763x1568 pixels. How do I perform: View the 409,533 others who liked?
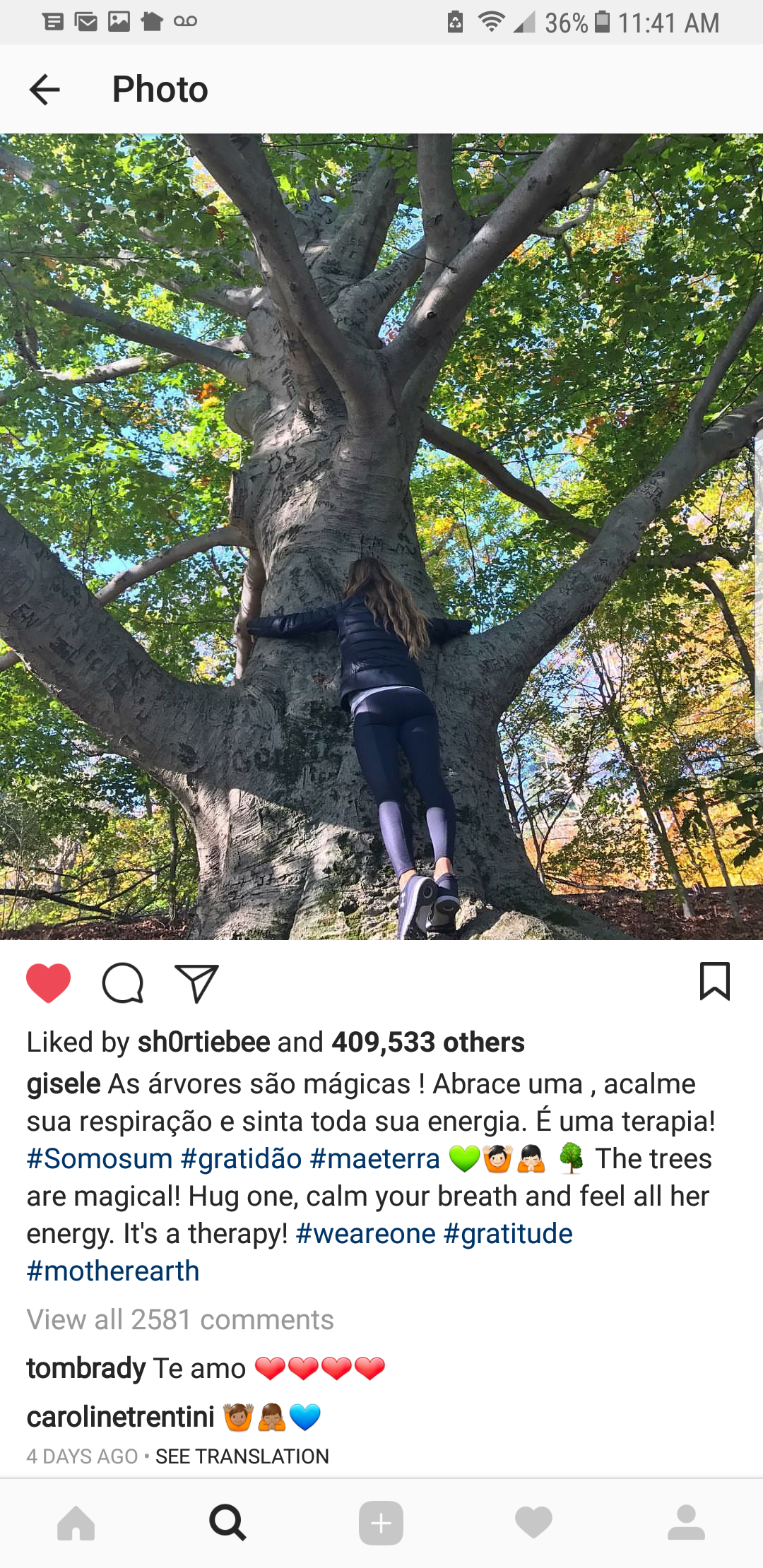pyautogui.click(x=428, y=1043)
